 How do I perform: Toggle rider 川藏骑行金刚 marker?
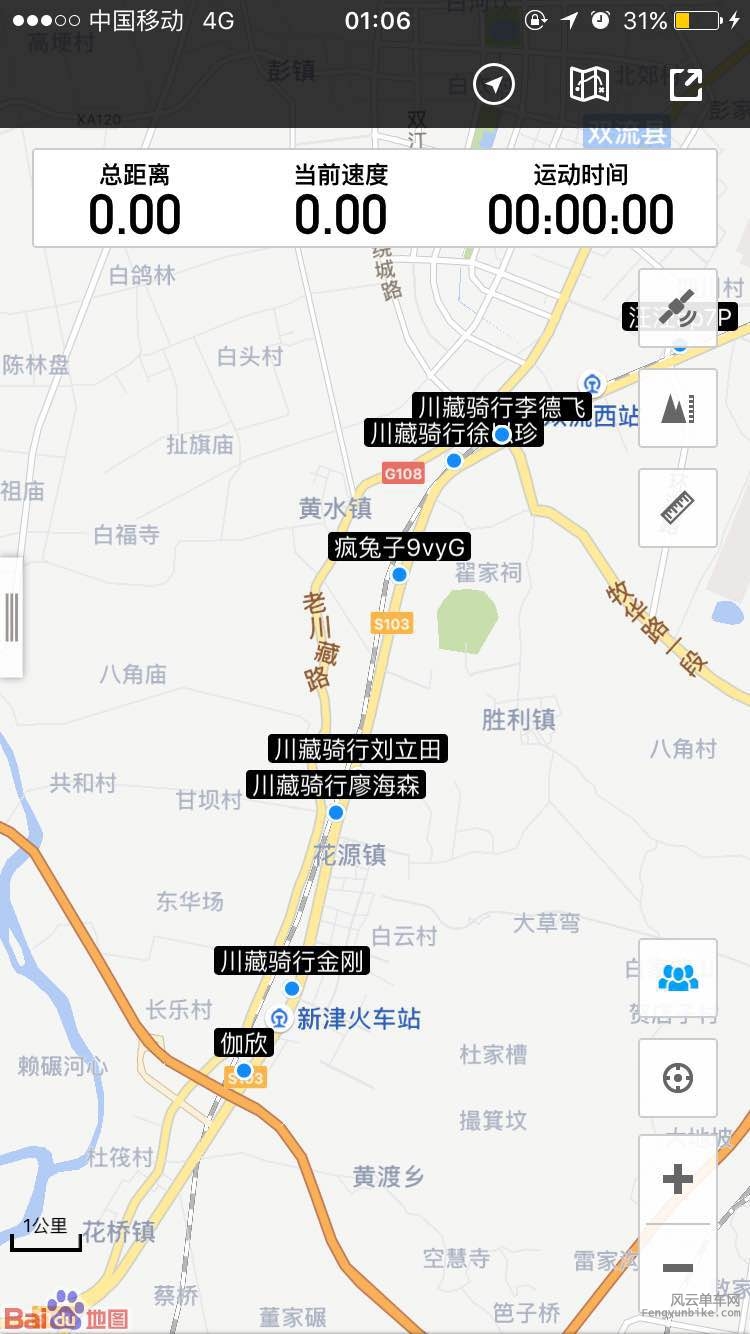pyautogui.click(x=293, y=961)
